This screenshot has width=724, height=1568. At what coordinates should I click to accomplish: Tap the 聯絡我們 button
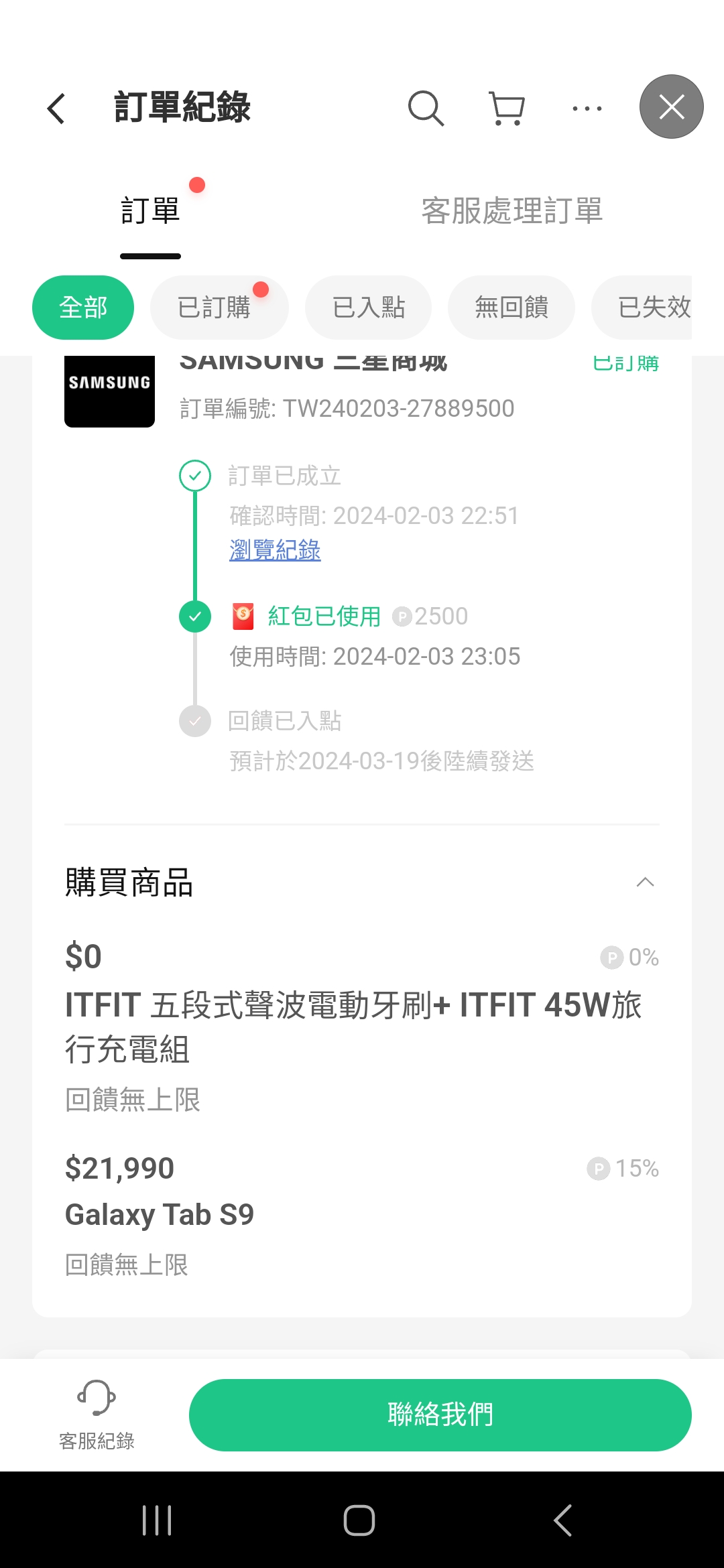(x=440, y=1415)
